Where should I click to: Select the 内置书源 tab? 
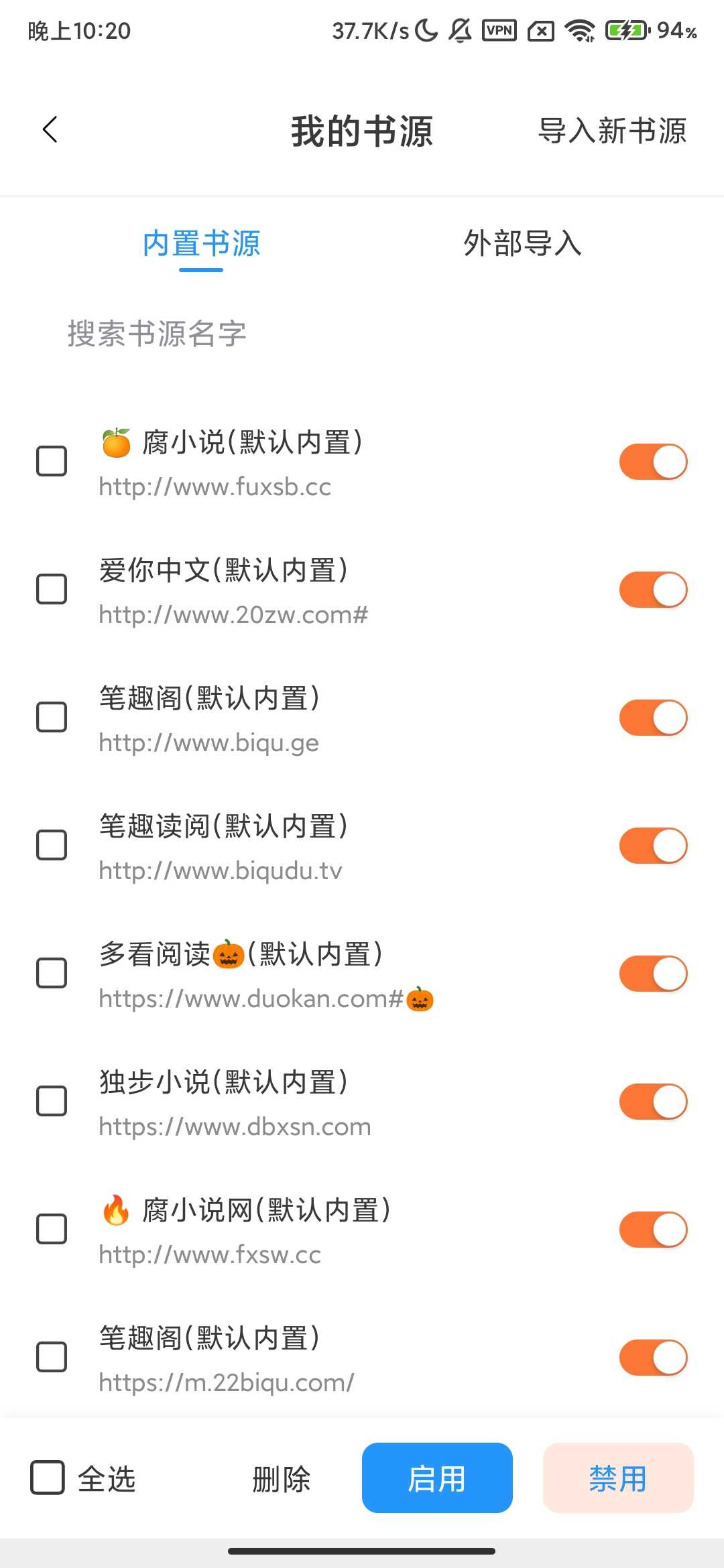[x=202, y=245]
